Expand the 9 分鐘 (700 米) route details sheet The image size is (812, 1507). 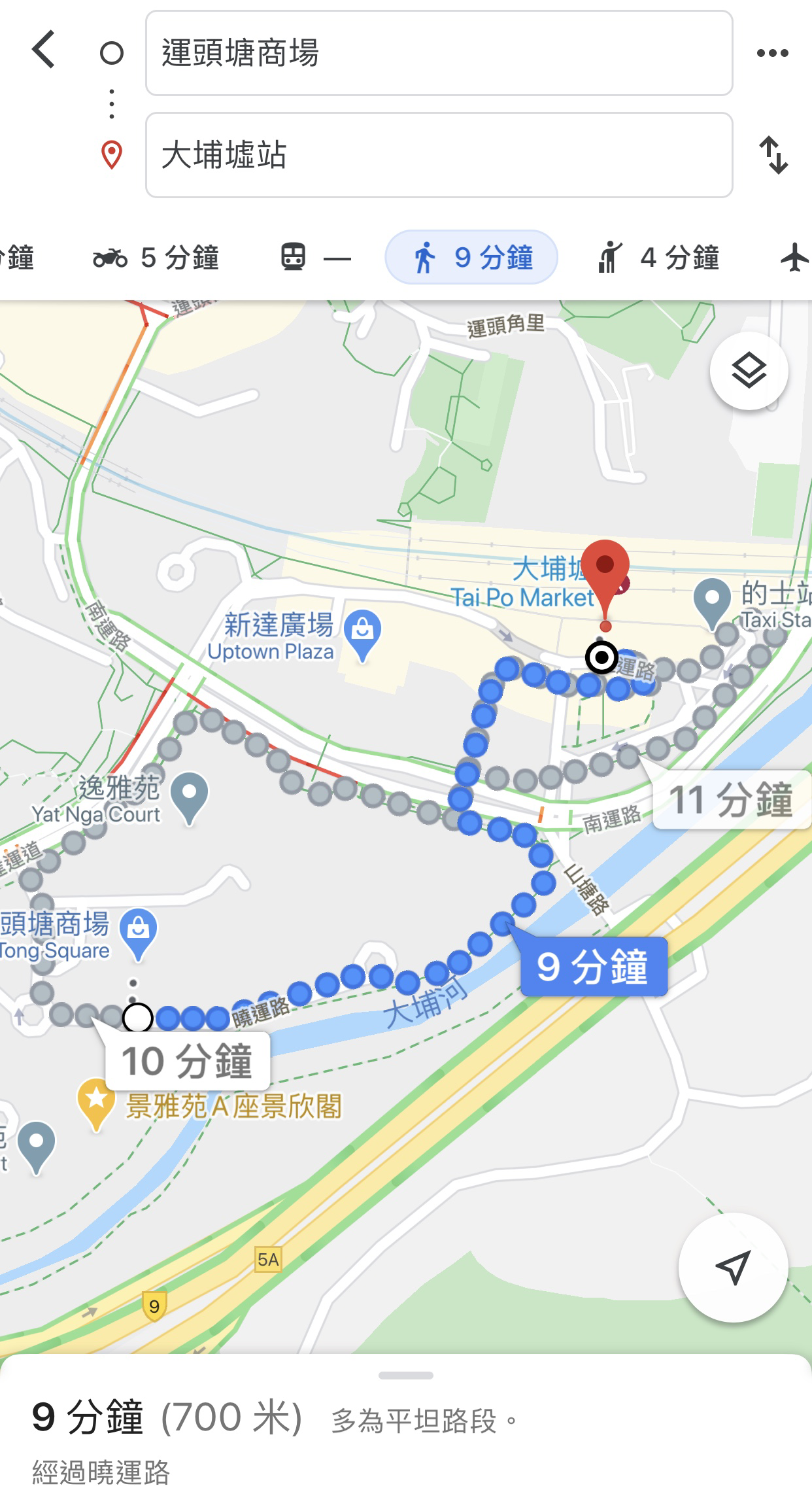click(x=405, y=1431)
